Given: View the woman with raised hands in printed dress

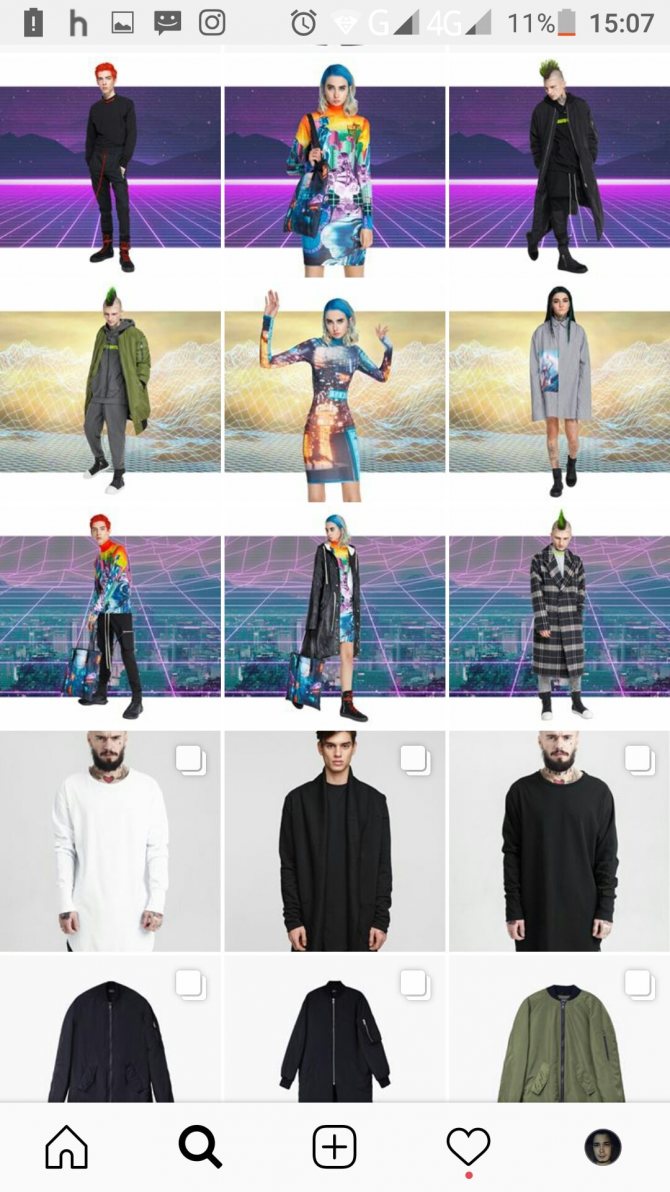Looking at the screenshot, I should (334, 390).
